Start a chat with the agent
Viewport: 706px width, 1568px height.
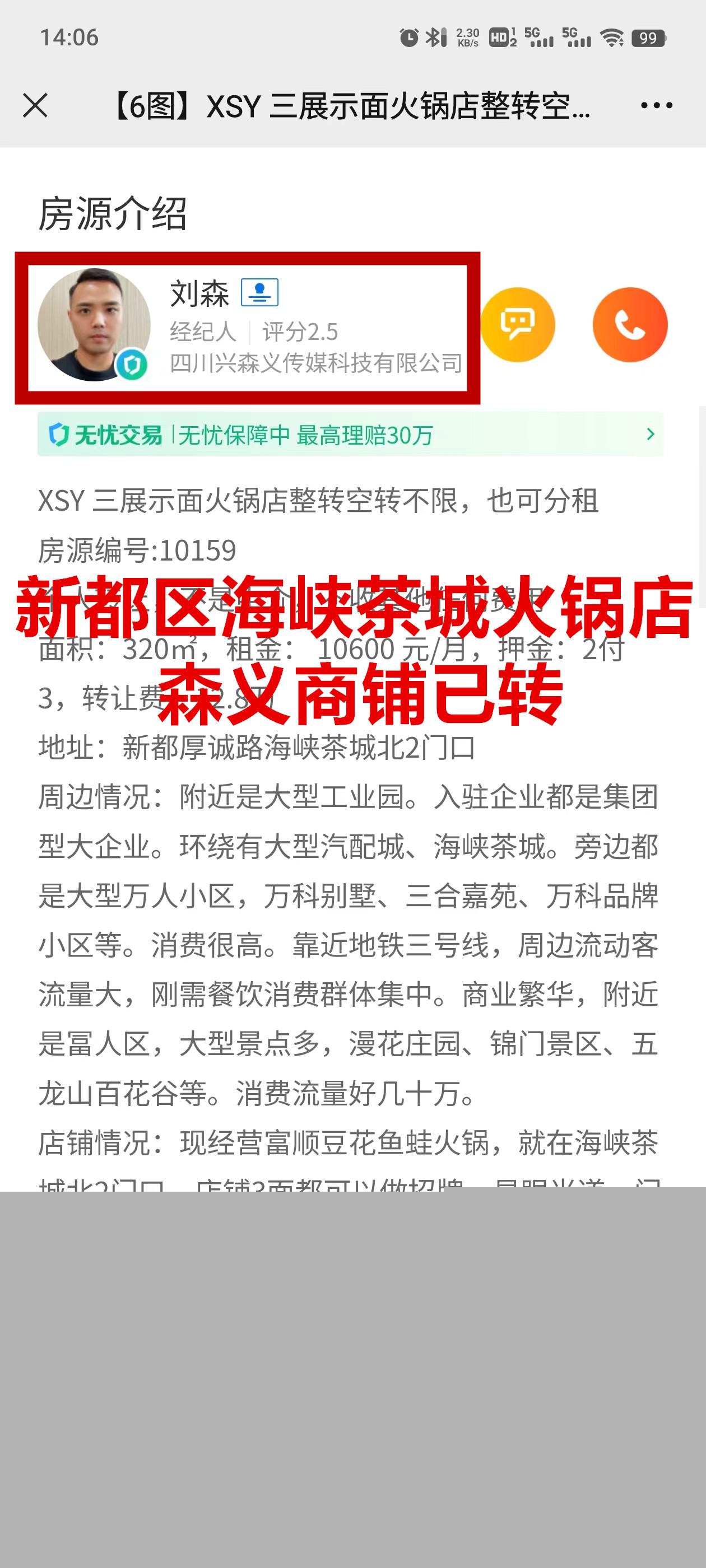pyautogui.click(x=517, y=324)
